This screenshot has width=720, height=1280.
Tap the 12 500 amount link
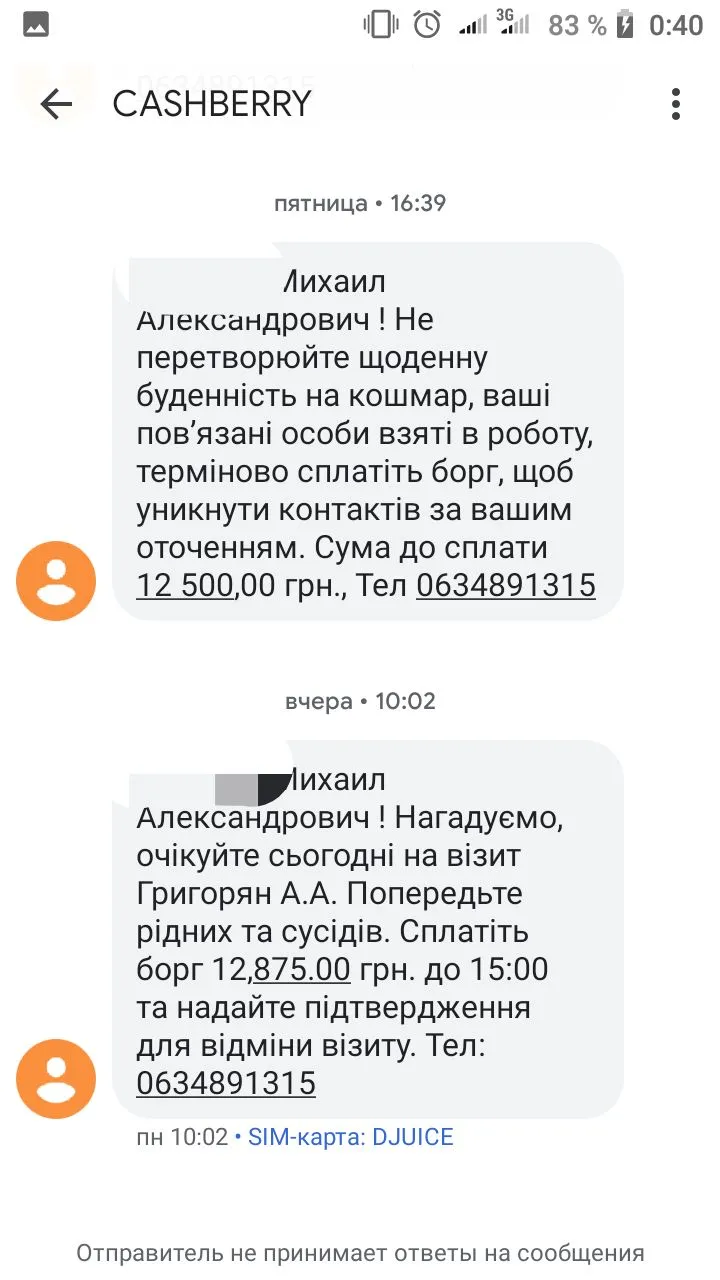point(184,585)
